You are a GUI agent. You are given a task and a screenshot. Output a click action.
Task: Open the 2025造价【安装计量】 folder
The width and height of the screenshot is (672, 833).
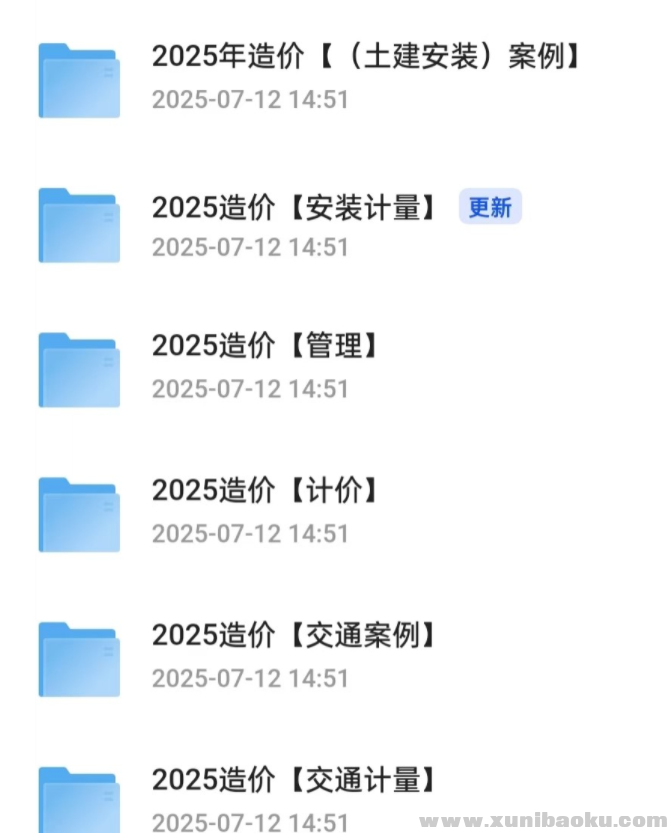click(295, 207)
